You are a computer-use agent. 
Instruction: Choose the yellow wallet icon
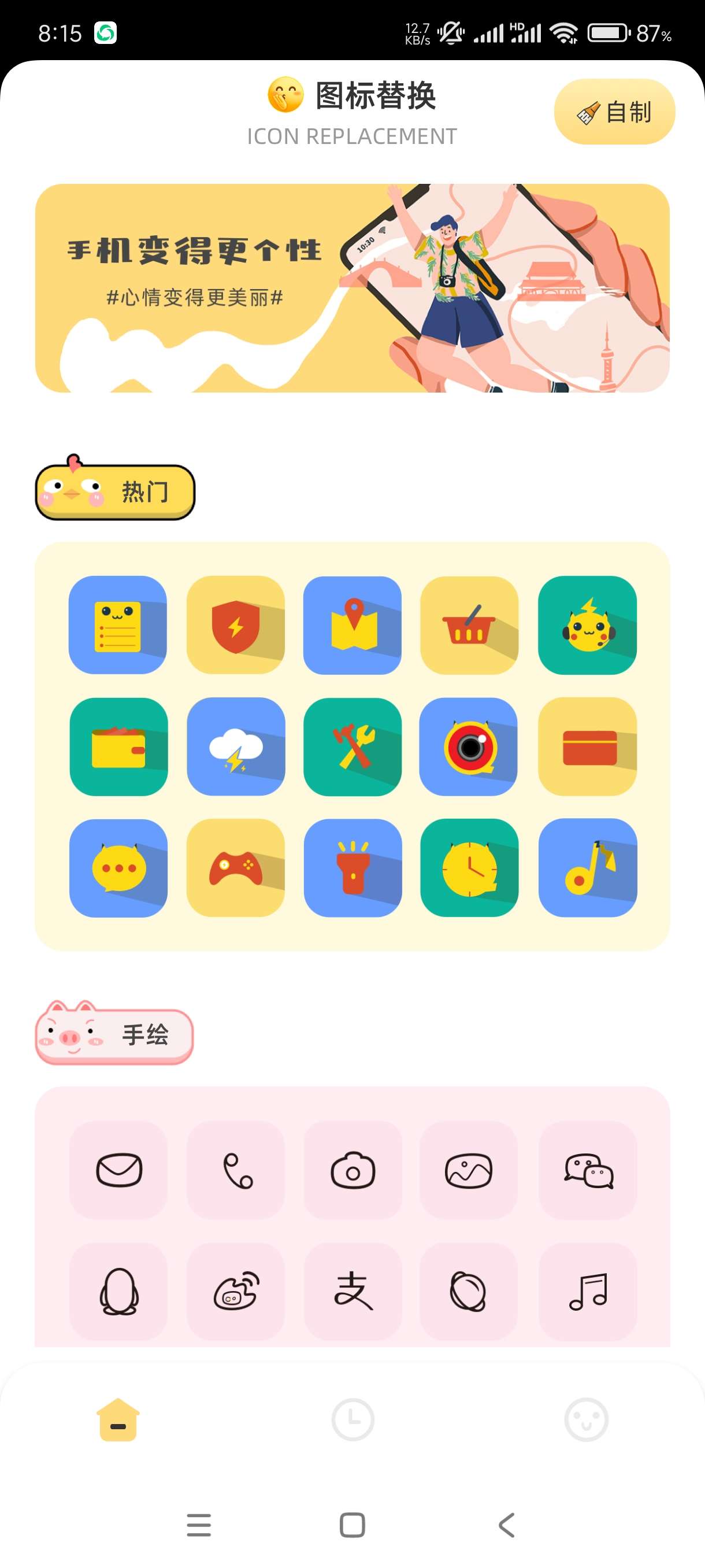[118, 746]
